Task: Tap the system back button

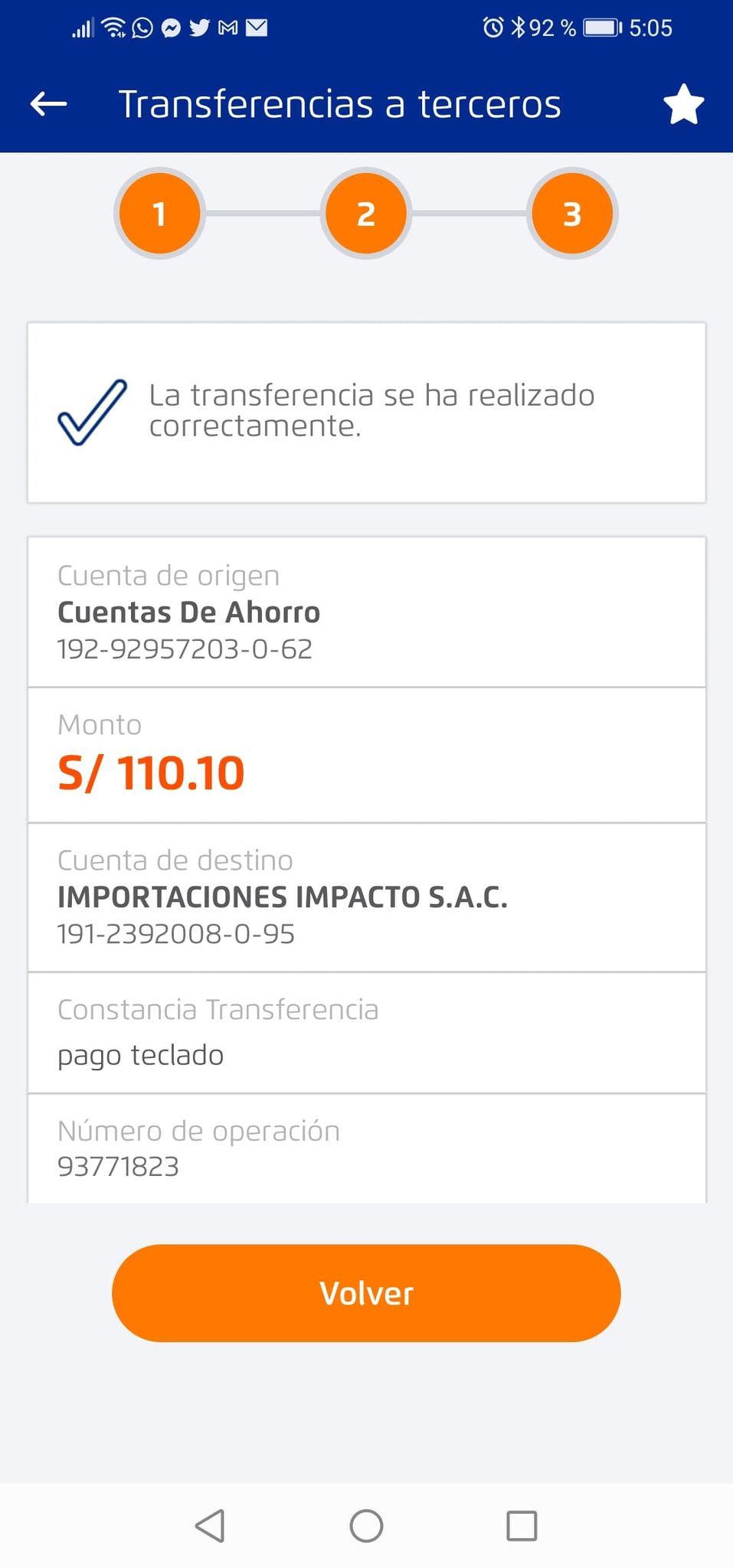Action: pos(210,1526)
